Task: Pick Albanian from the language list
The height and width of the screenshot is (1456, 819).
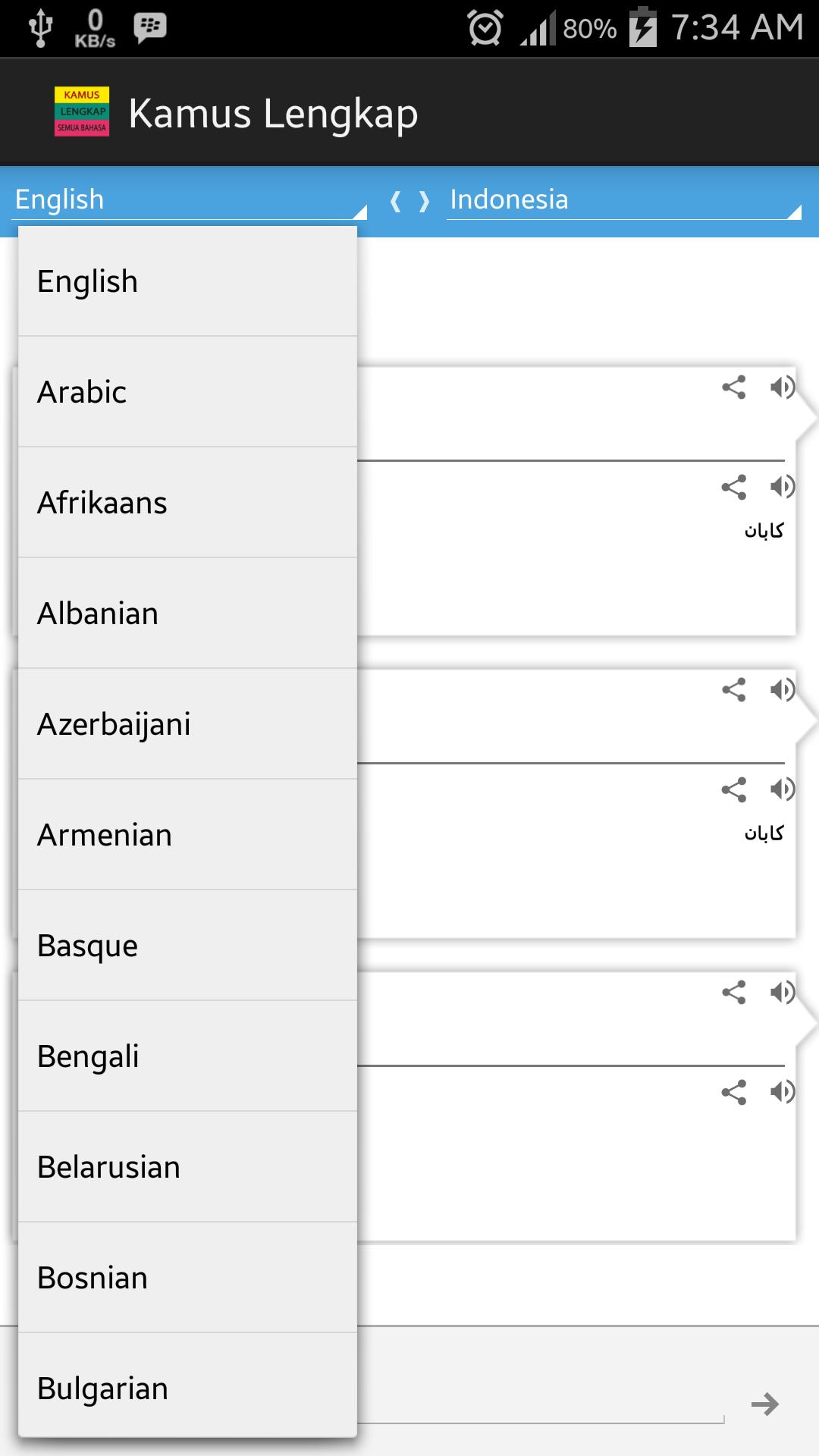Action: coord(187,613)
